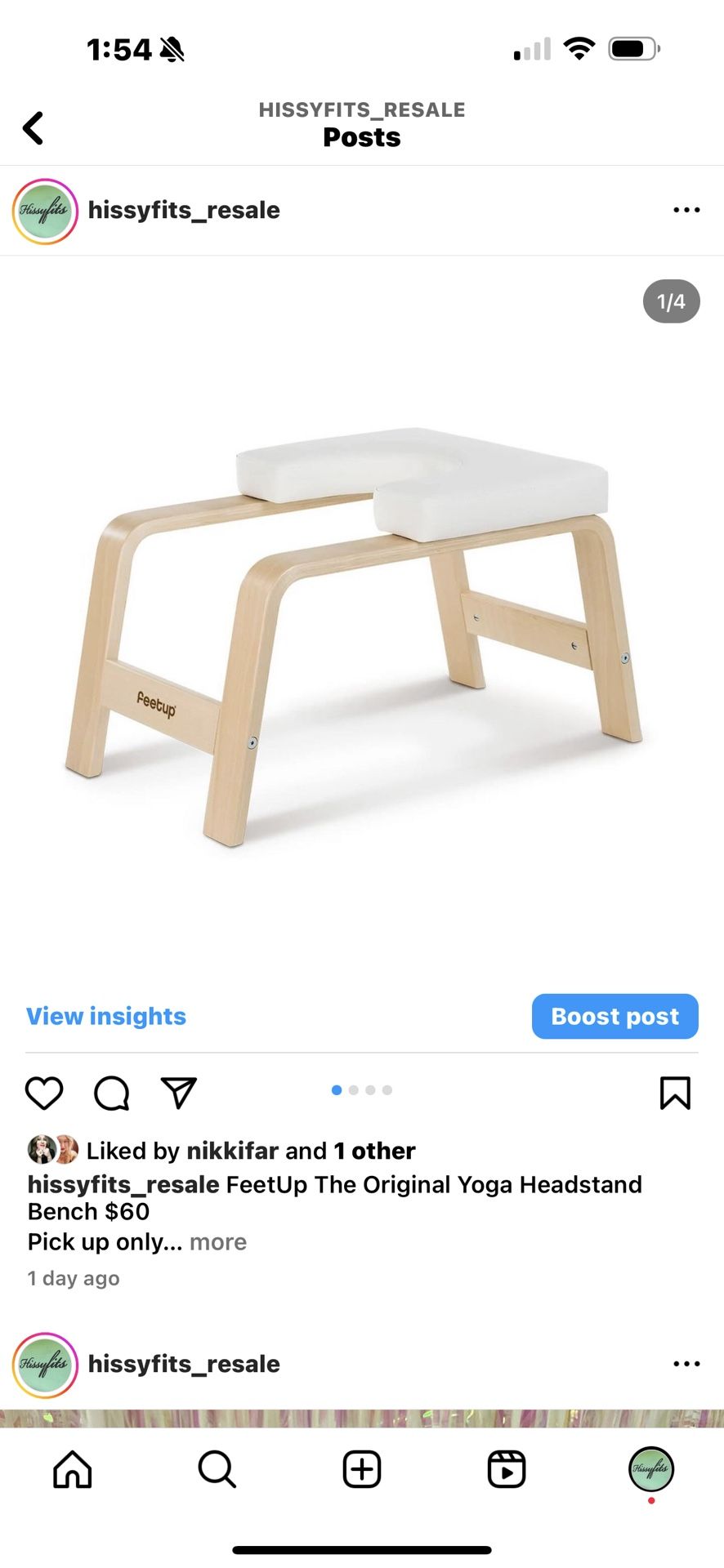Like the FeetUp headstand bench post
The width and height of the screenshot is (724, 1568).
[44, 1093]
